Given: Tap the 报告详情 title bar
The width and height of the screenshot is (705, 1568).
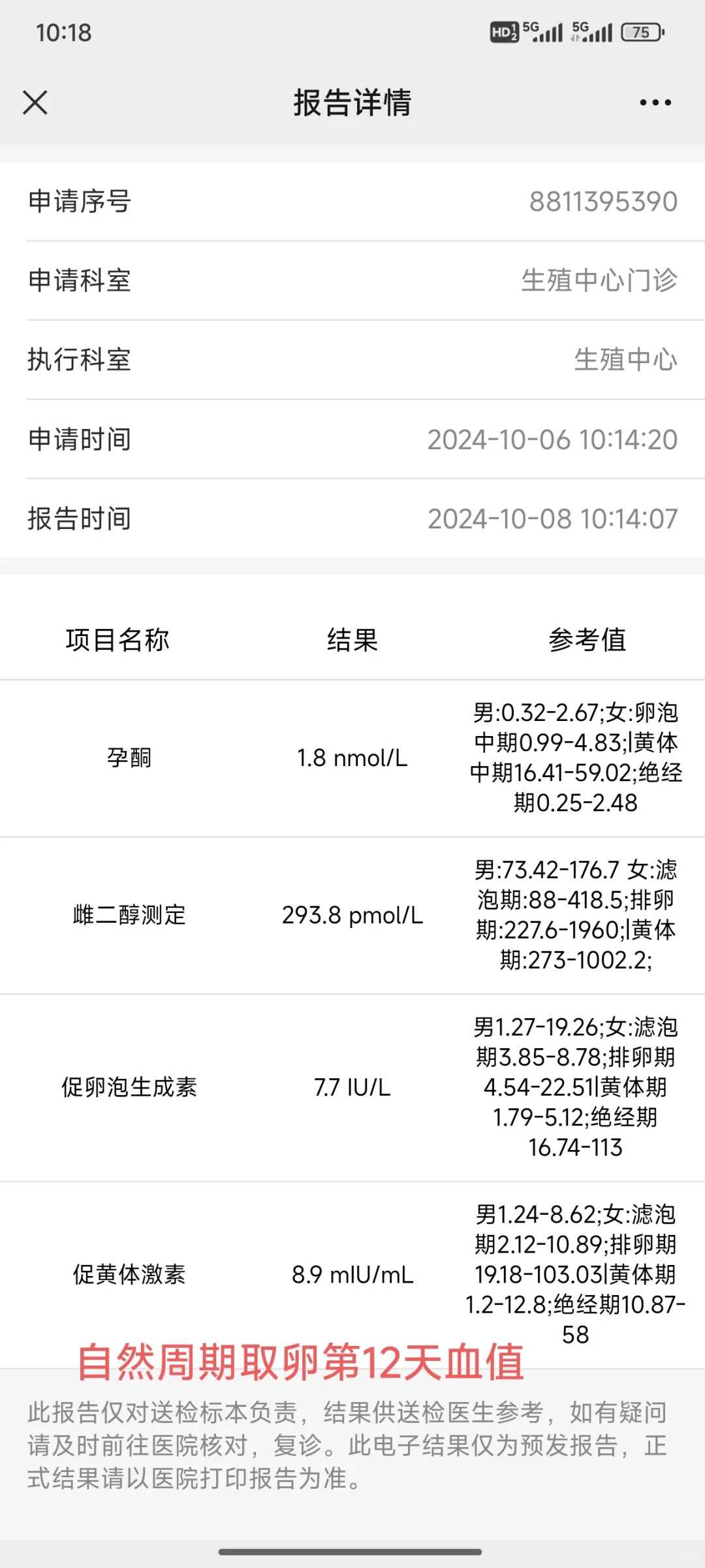Looking at the screenshot, I should tap(352, 103).
